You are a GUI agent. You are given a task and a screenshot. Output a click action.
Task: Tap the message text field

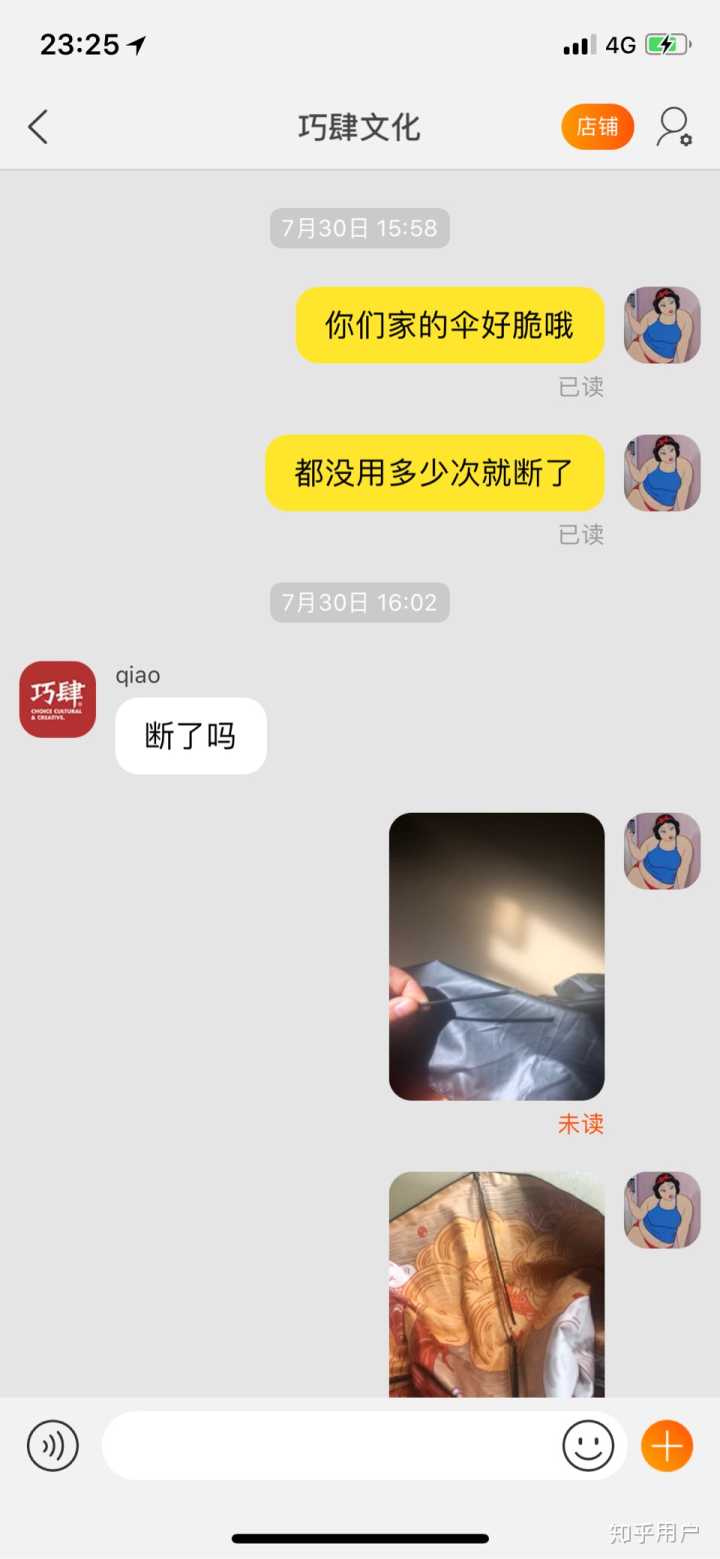(330, 1445)
